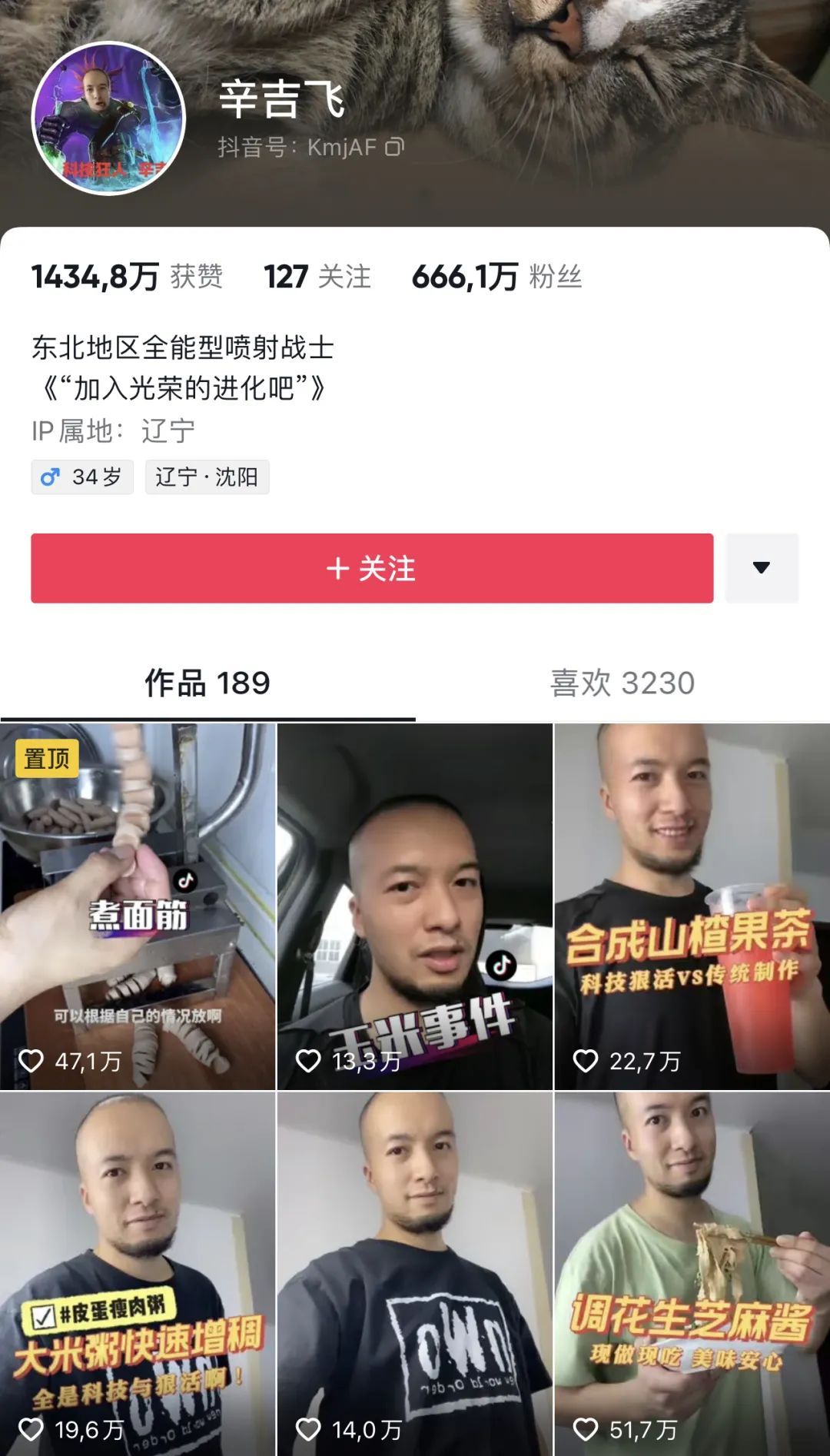Copy the Douyin ID KmjAF
This screenshot has width=830, height=1456.
click(394, 147)
